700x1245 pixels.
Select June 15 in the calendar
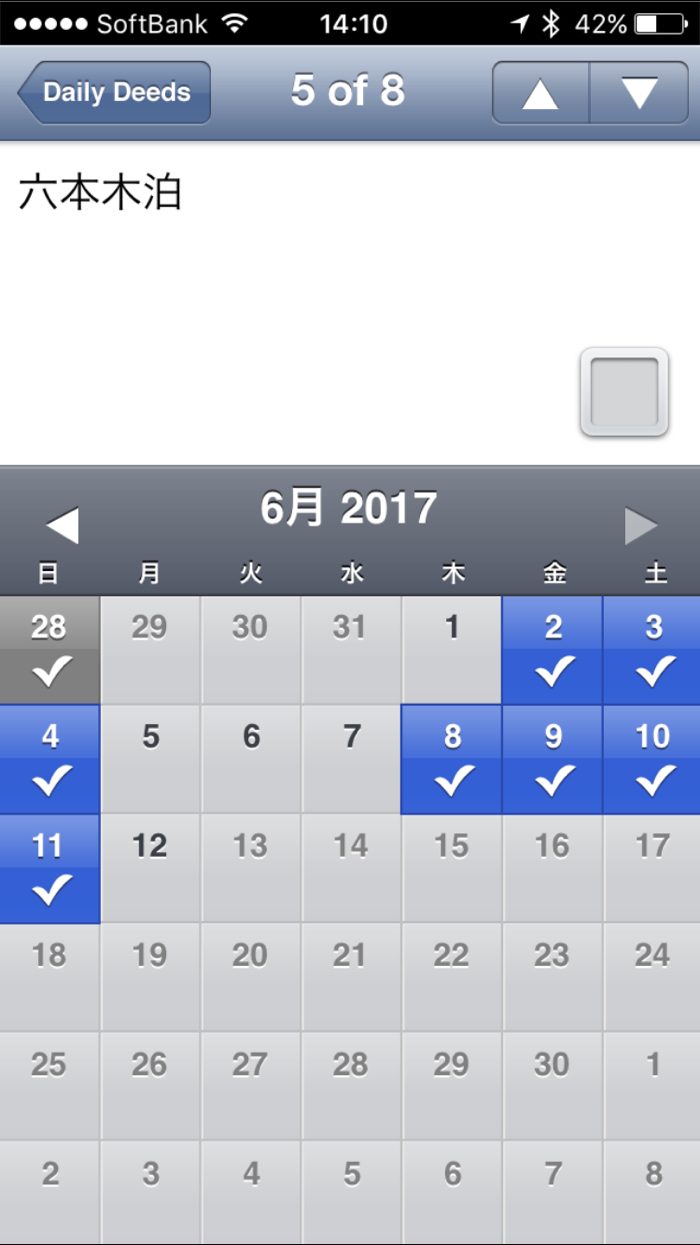pos(452,868)
